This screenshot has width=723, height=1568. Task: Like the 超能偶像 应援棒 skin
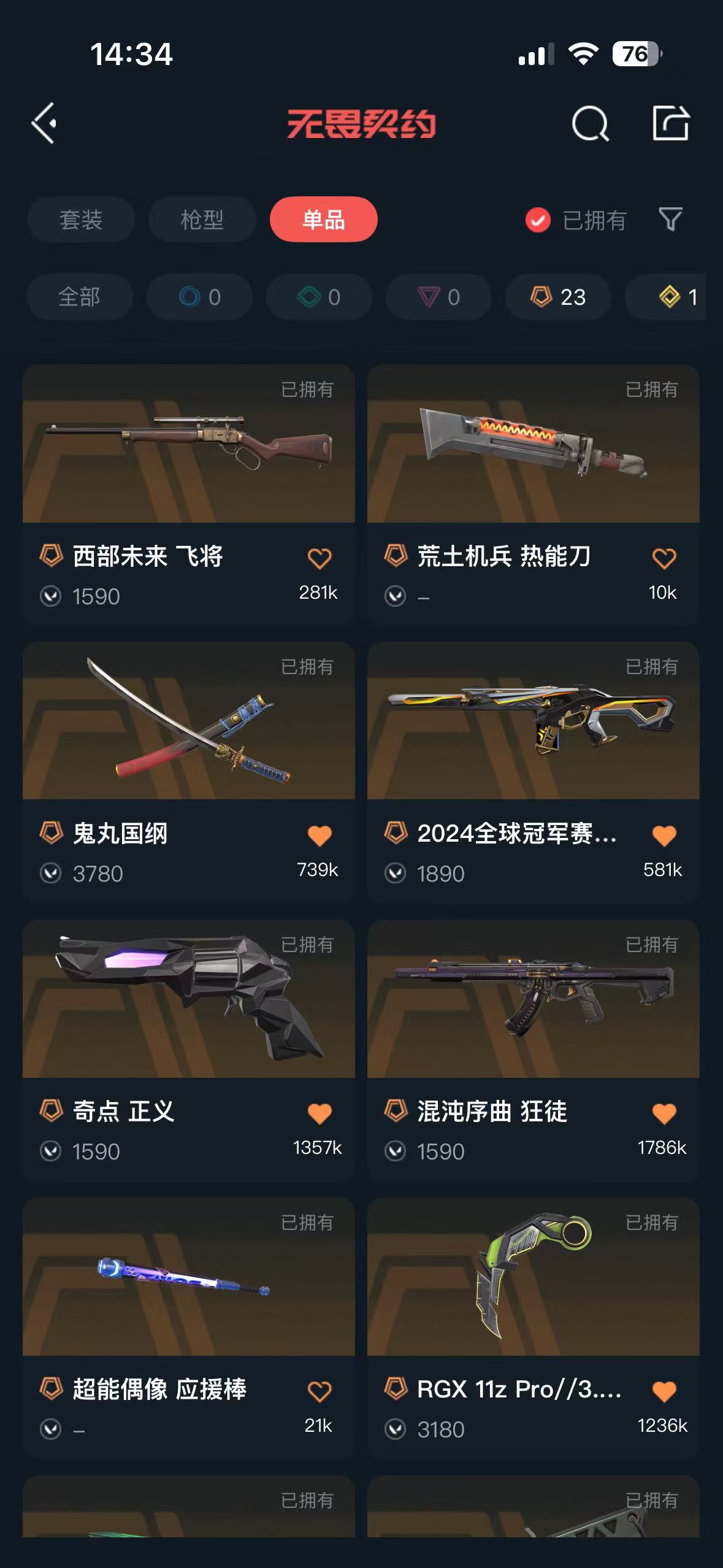(319, 1391)
